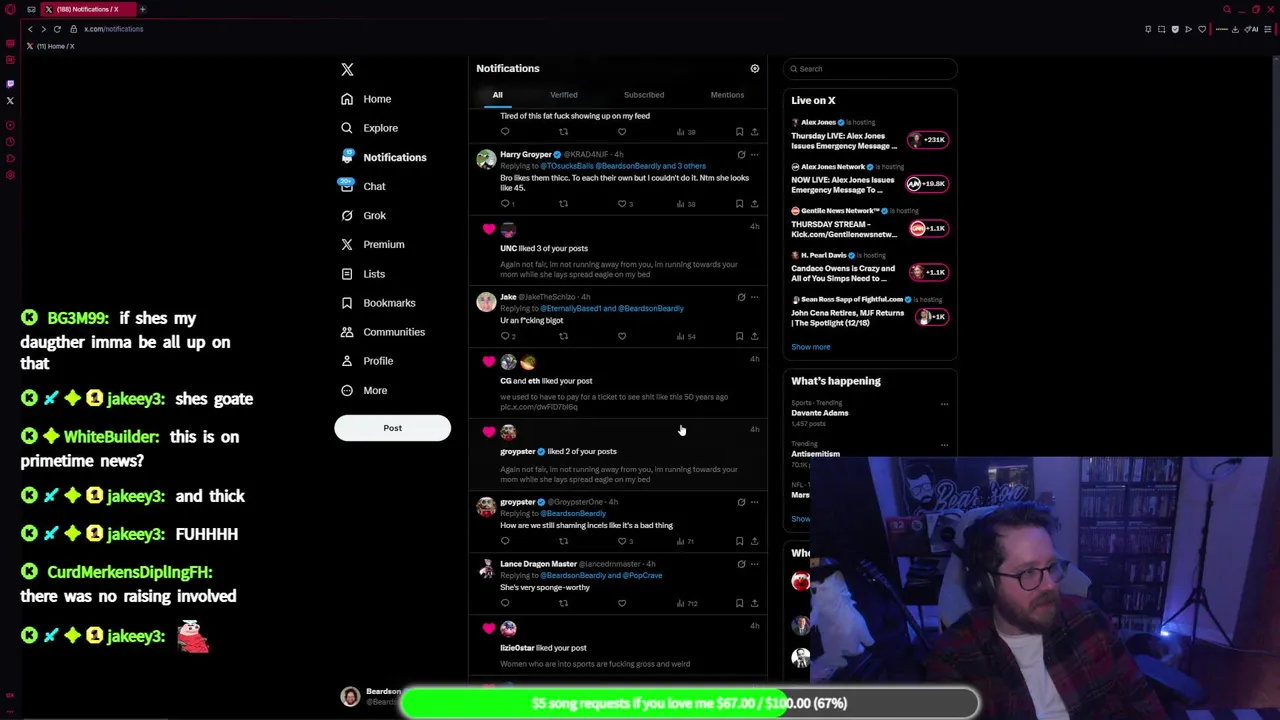This screenshot has height=720, width=1280.
Task: Open Explore in the sidebar
Action: pos(380,128)
